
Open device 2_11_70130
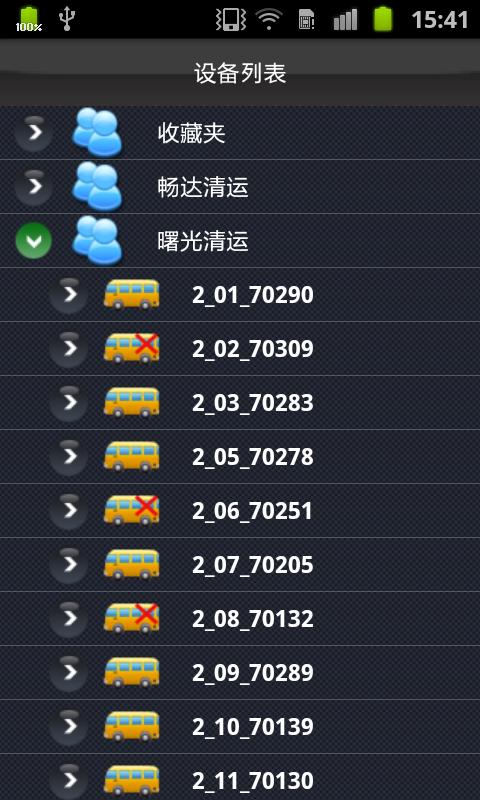tap(240, 778)
